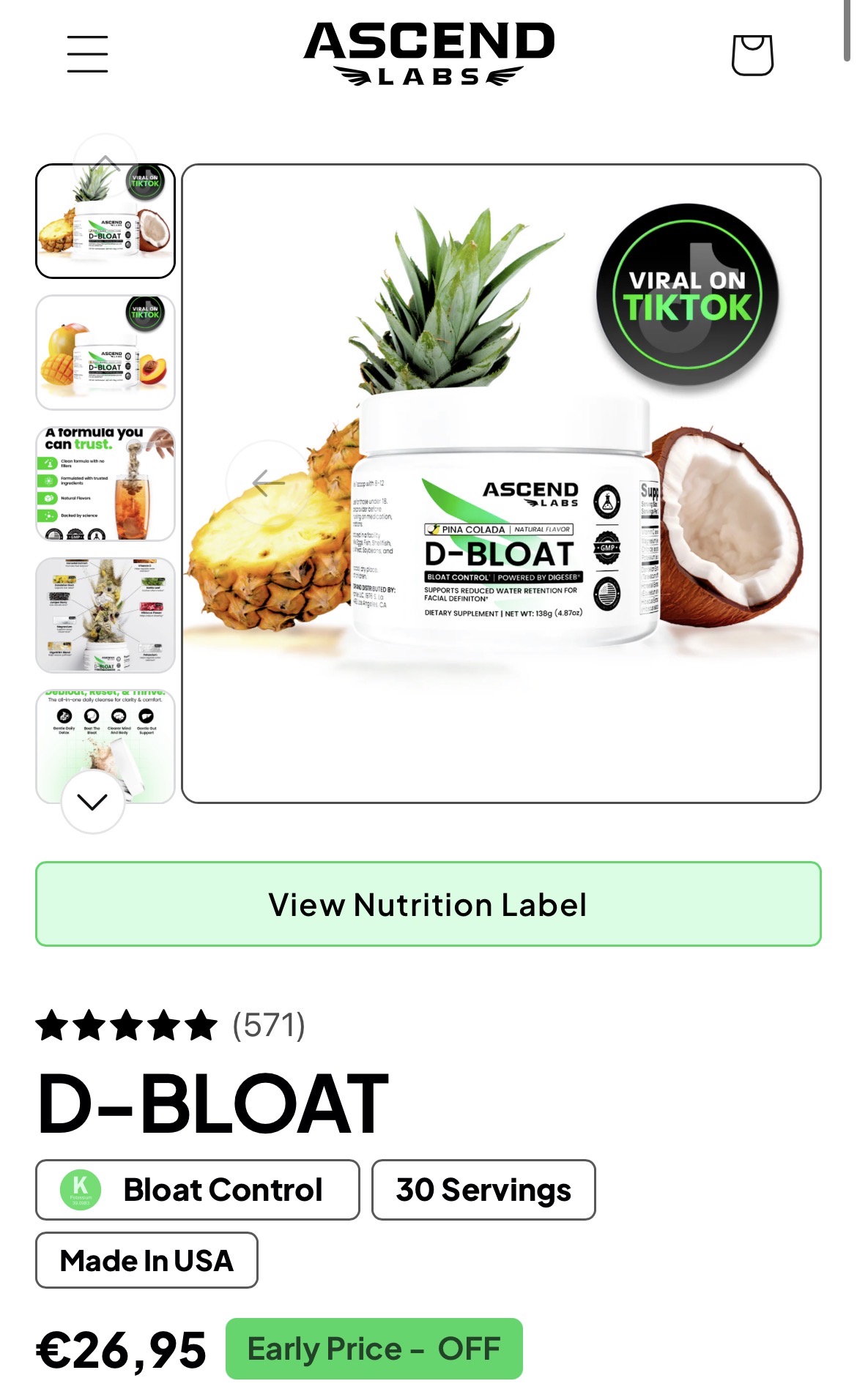Show next thumbnails with down chevron
Screen dimensions: 857x1400
tap(92, 802)
